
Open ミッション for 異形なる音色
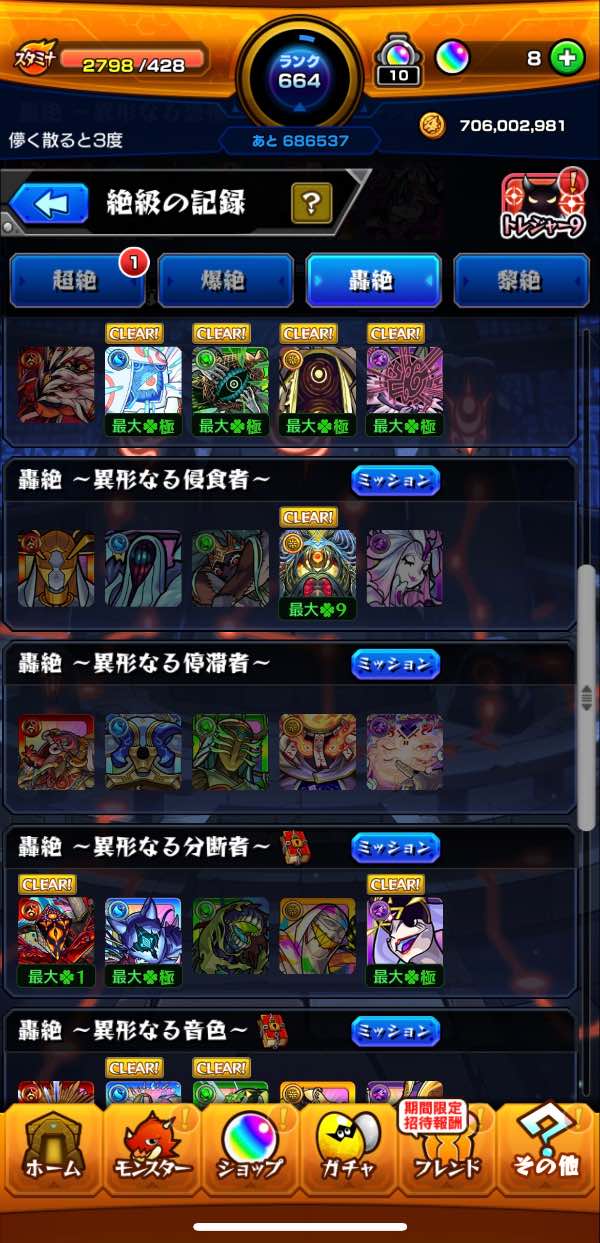pyautogui.click(x=395, y=1031)
